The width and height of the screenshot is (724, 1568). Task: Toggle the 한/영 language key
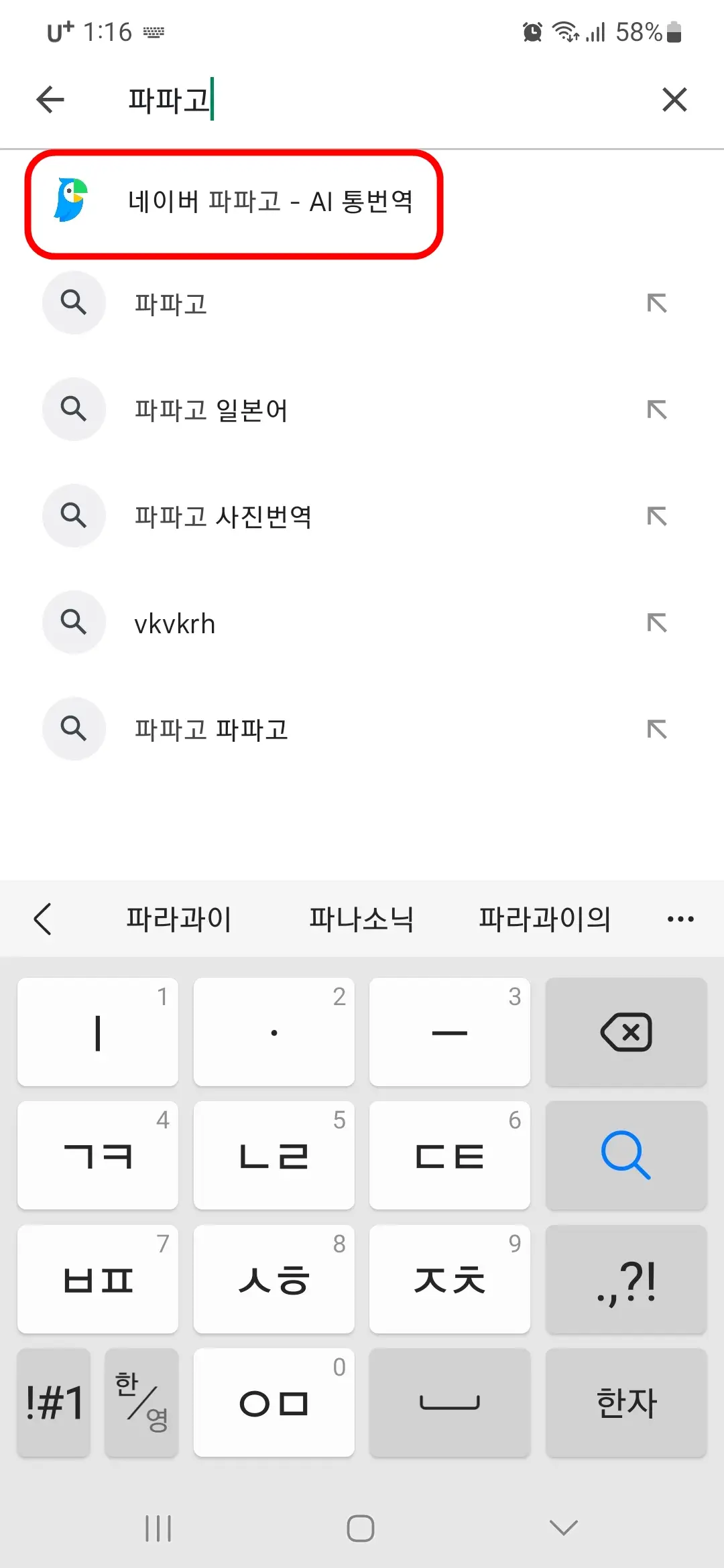point(141,1404)
